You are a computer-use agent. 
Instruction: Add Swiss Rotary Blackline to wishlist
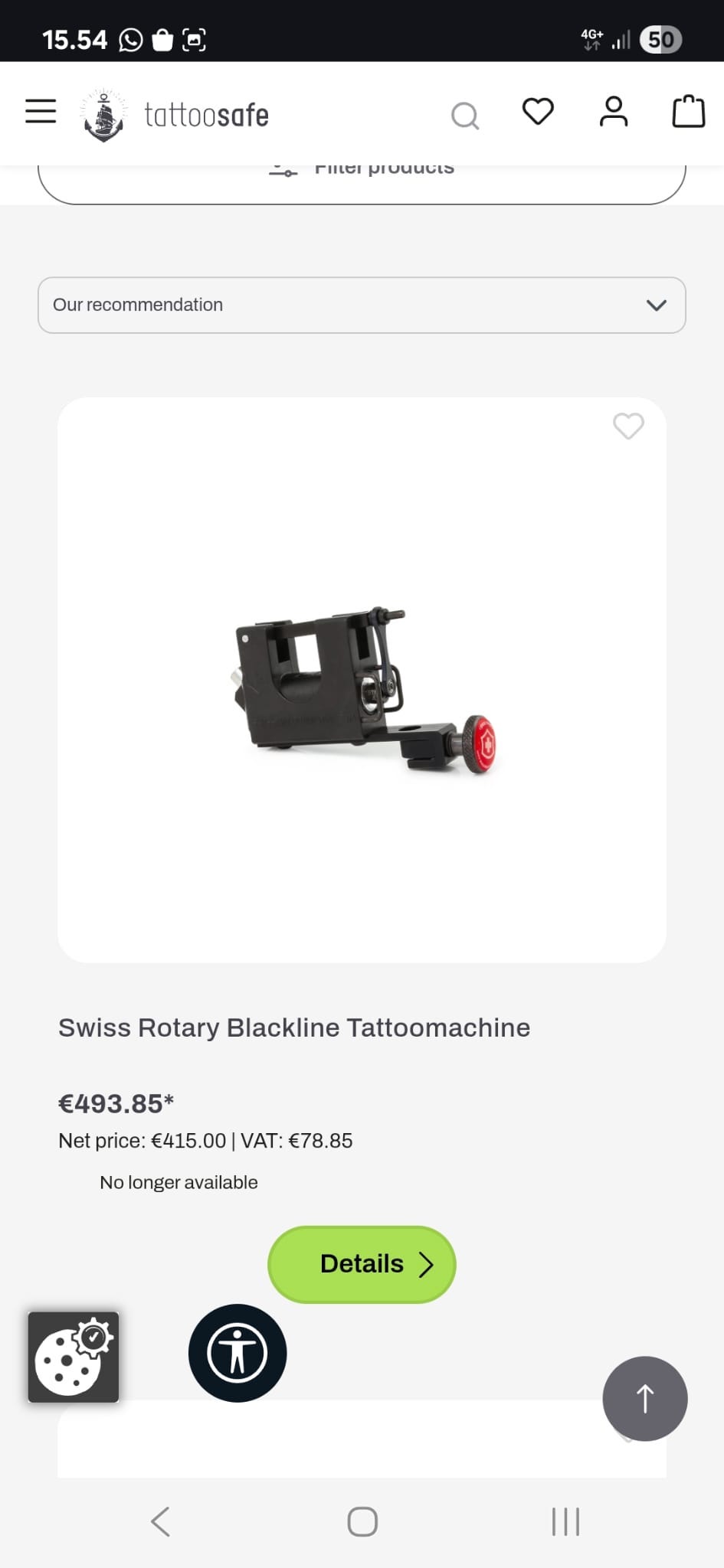(x=628, y=426)
